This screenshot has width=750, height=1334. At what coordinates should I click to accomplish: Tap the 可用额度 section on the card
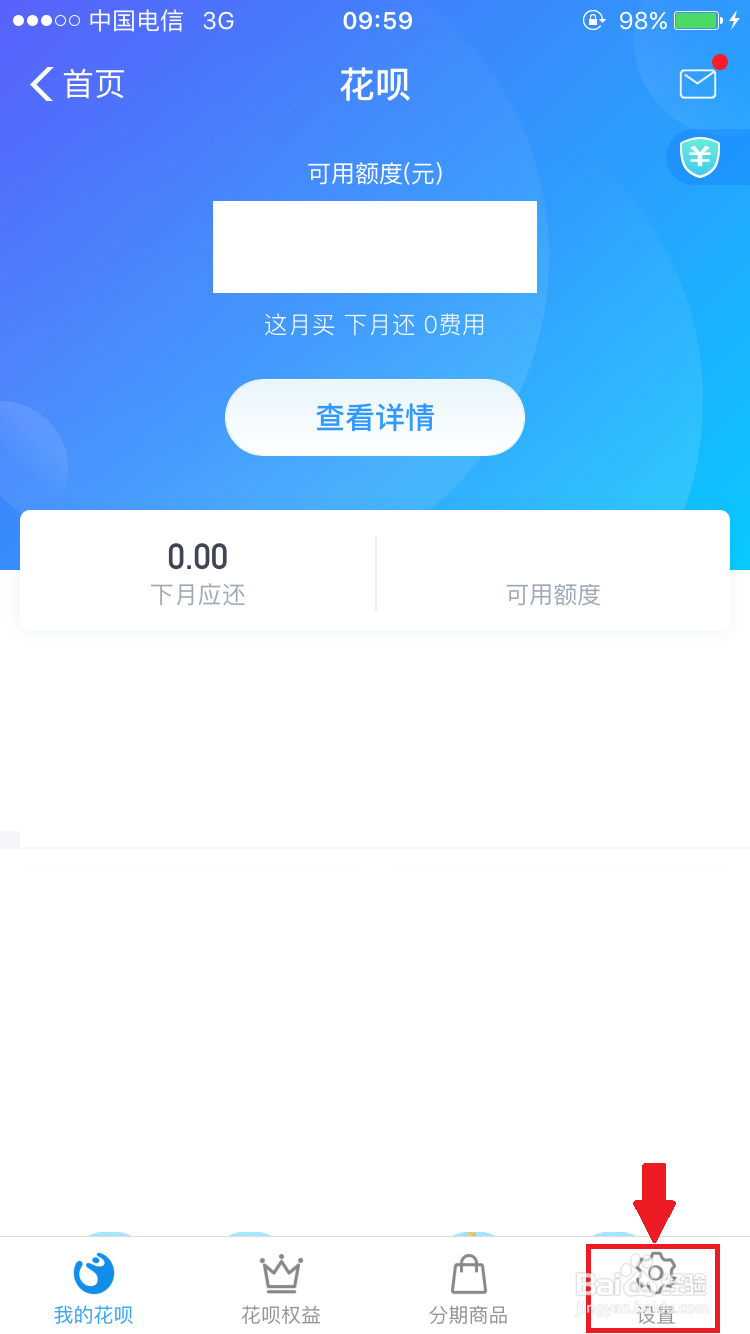pyautogui.click(x=551, y=595)
